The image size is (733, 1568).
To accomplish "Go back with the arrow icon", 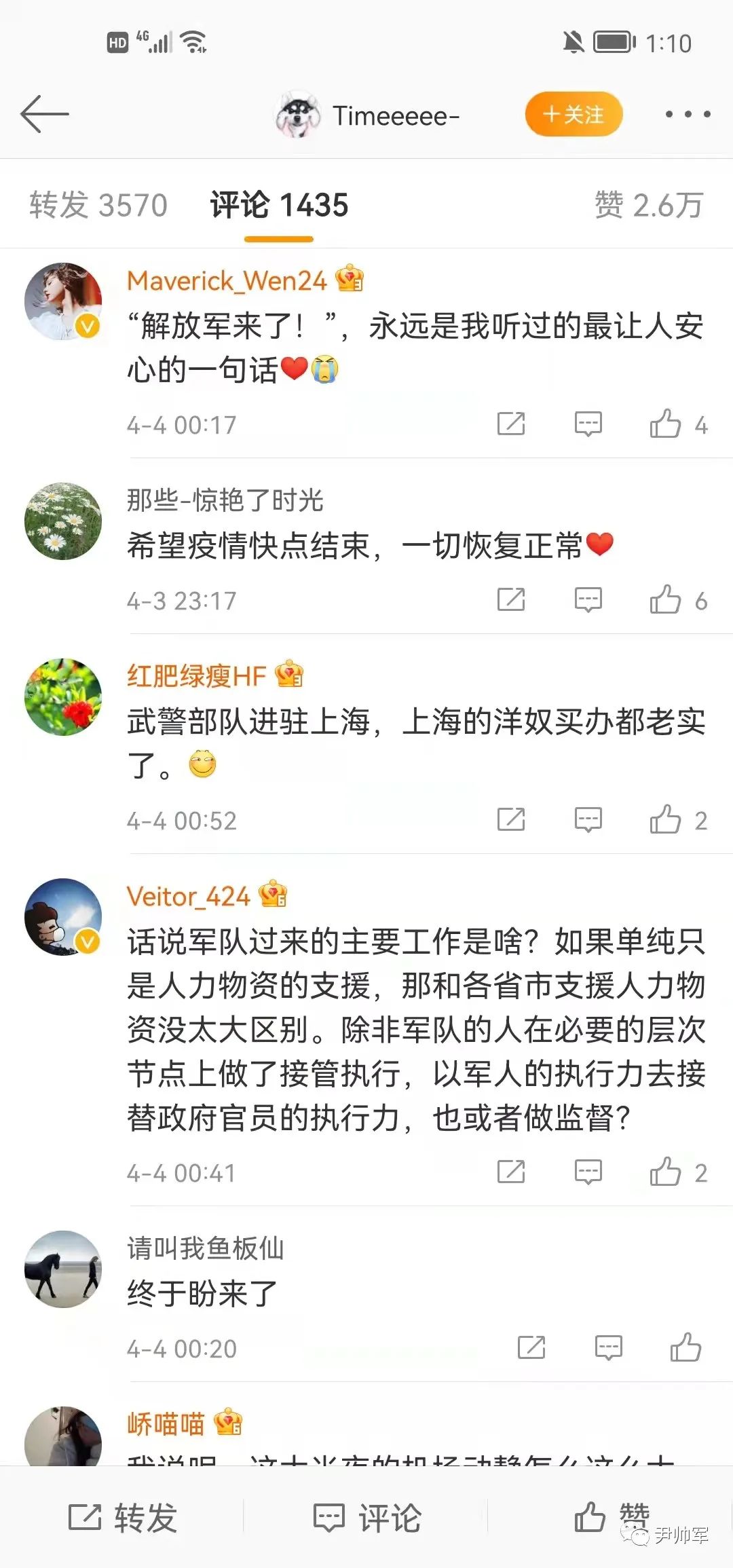I will 45,114.
